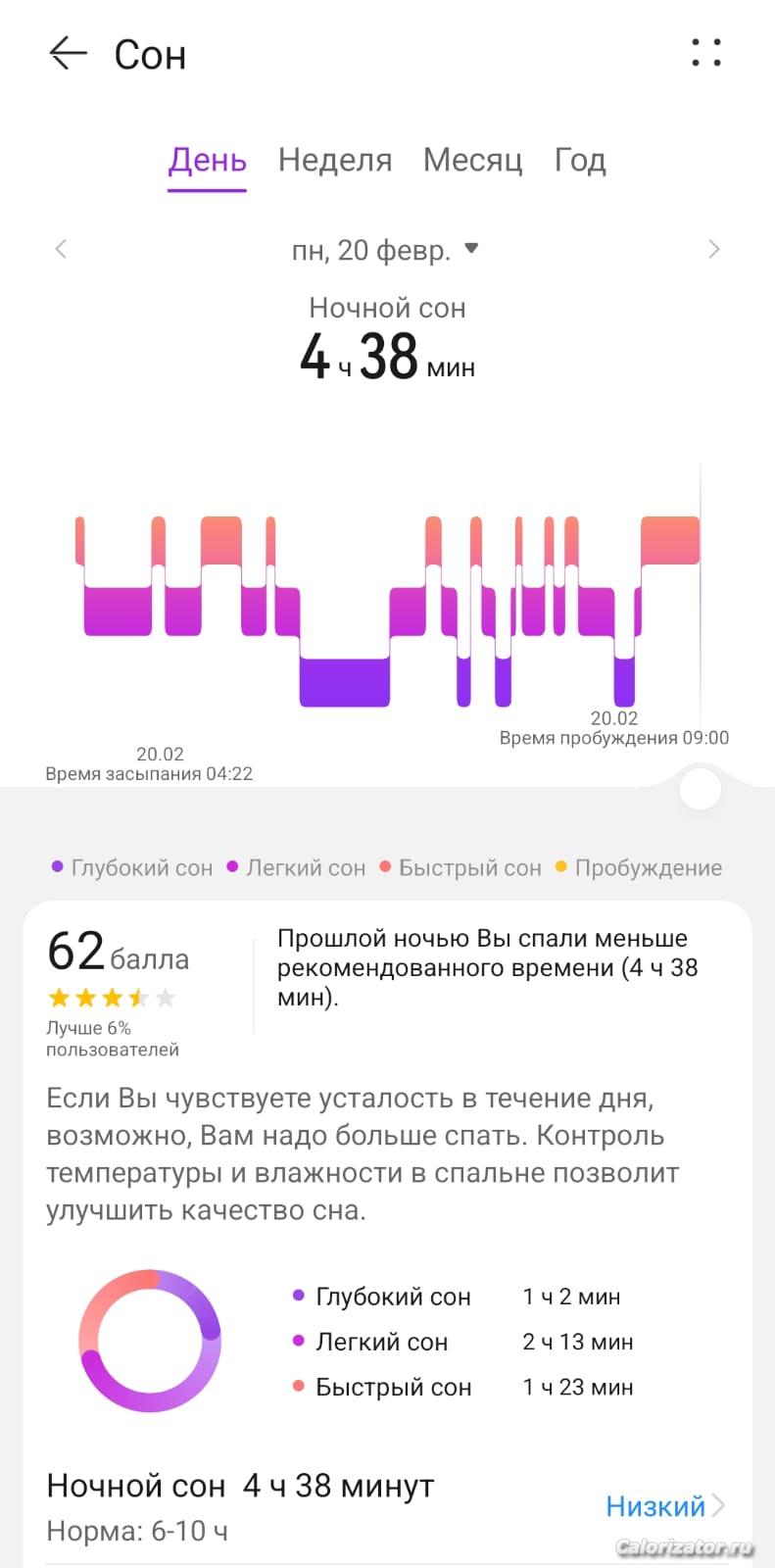Image resolution: width=775 pixels, height=1568 pixels.
Task: Switch to the Неделя tab
Action: pos(335,160)
